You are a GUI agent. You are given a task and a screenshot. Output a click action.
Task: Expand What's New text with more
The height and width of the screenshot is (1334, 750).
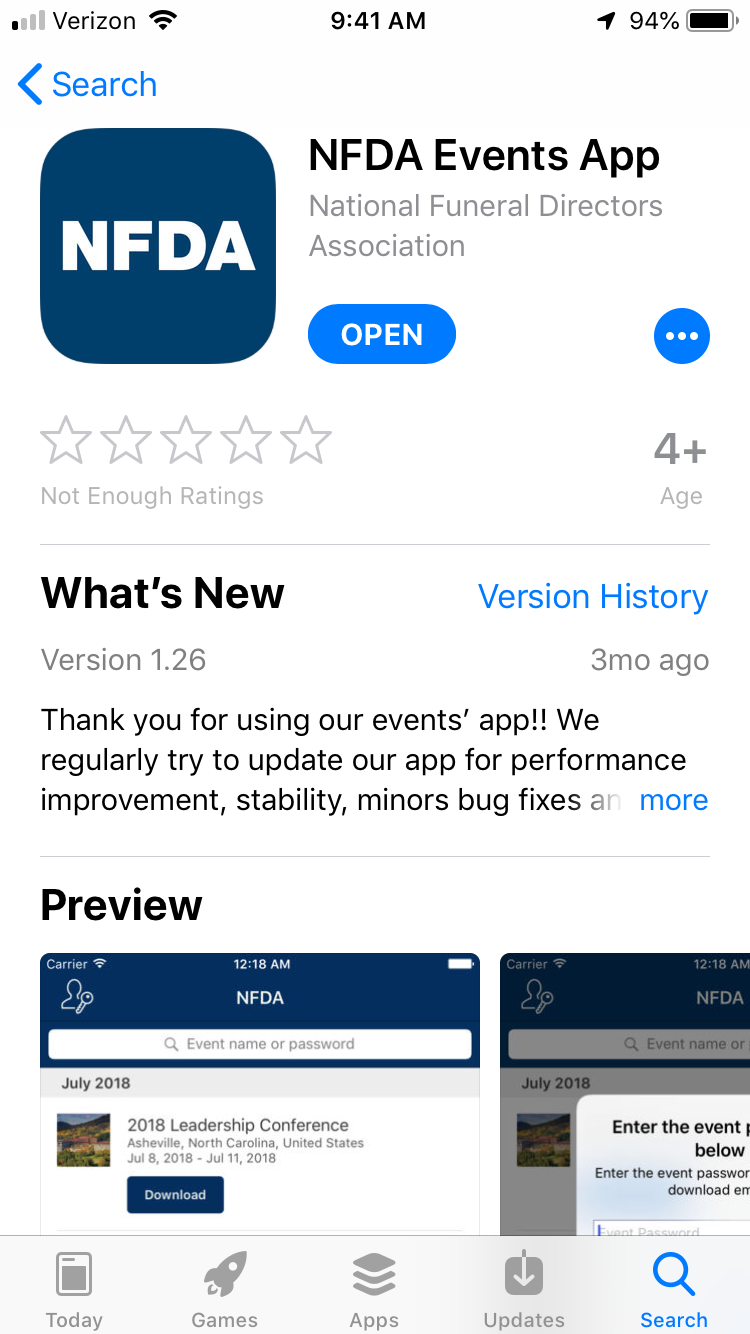point(673,800)
